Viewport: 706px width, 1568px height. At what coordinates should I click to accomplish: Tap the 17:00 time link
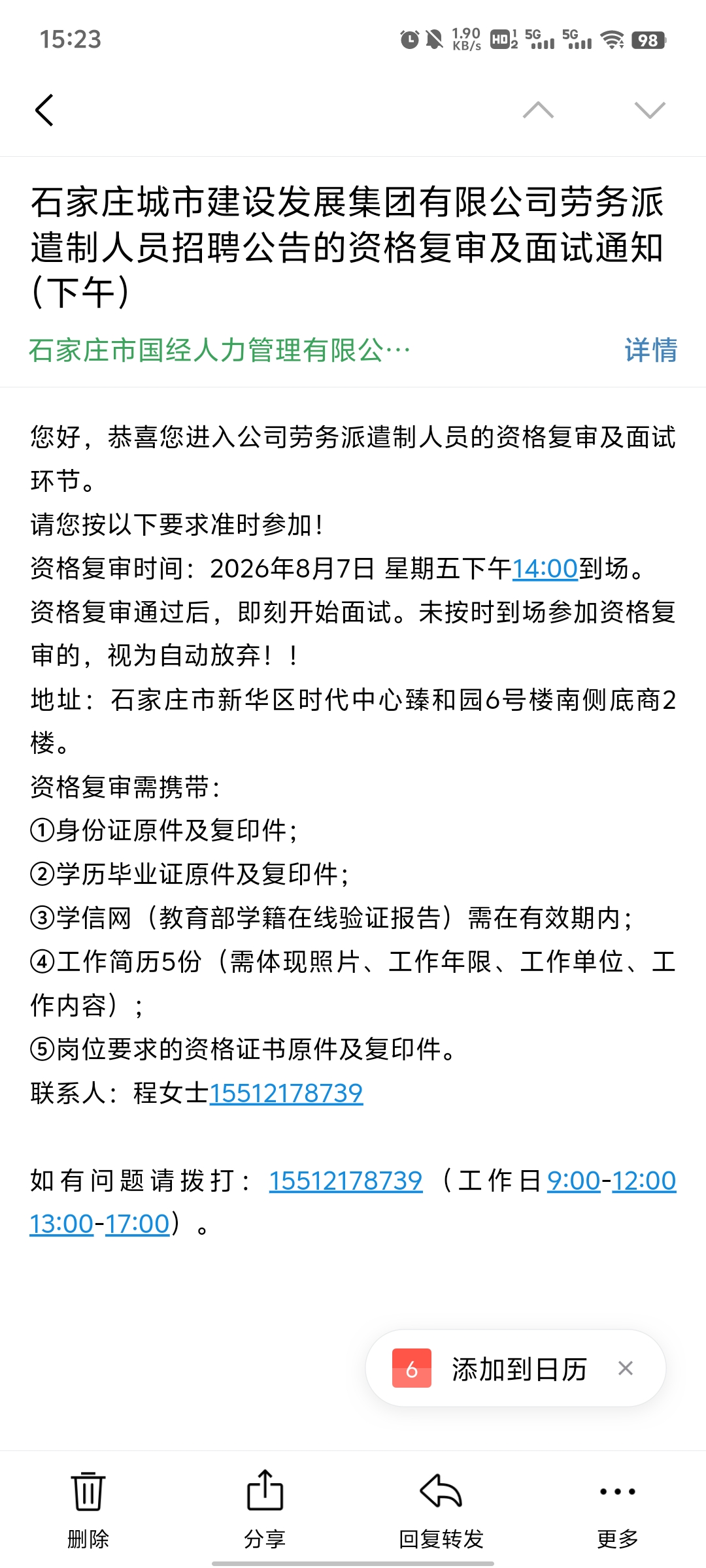point(137,1224)
